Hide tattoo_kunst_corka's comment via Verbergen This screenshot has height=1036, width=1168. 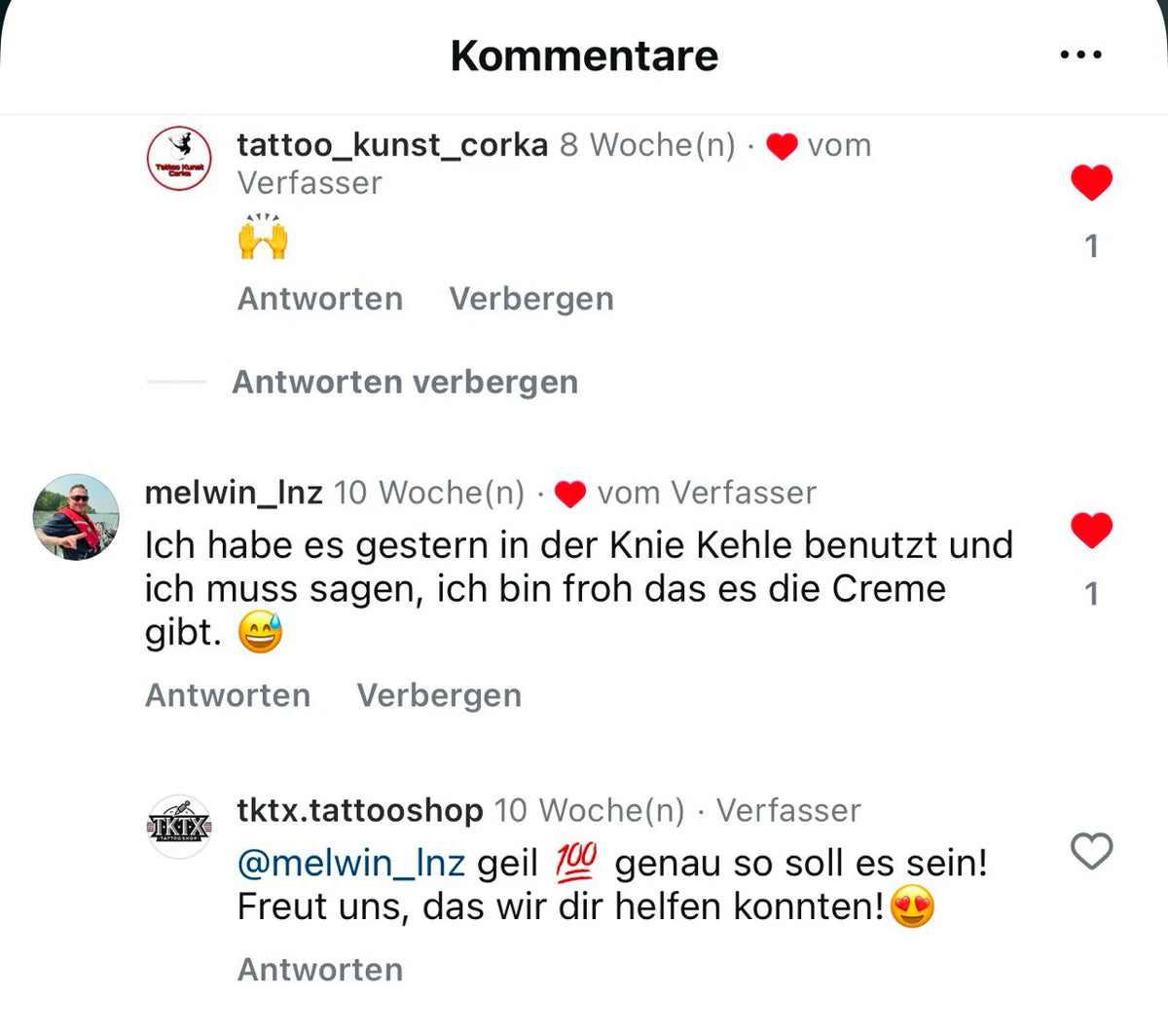[x=531, y=299]
